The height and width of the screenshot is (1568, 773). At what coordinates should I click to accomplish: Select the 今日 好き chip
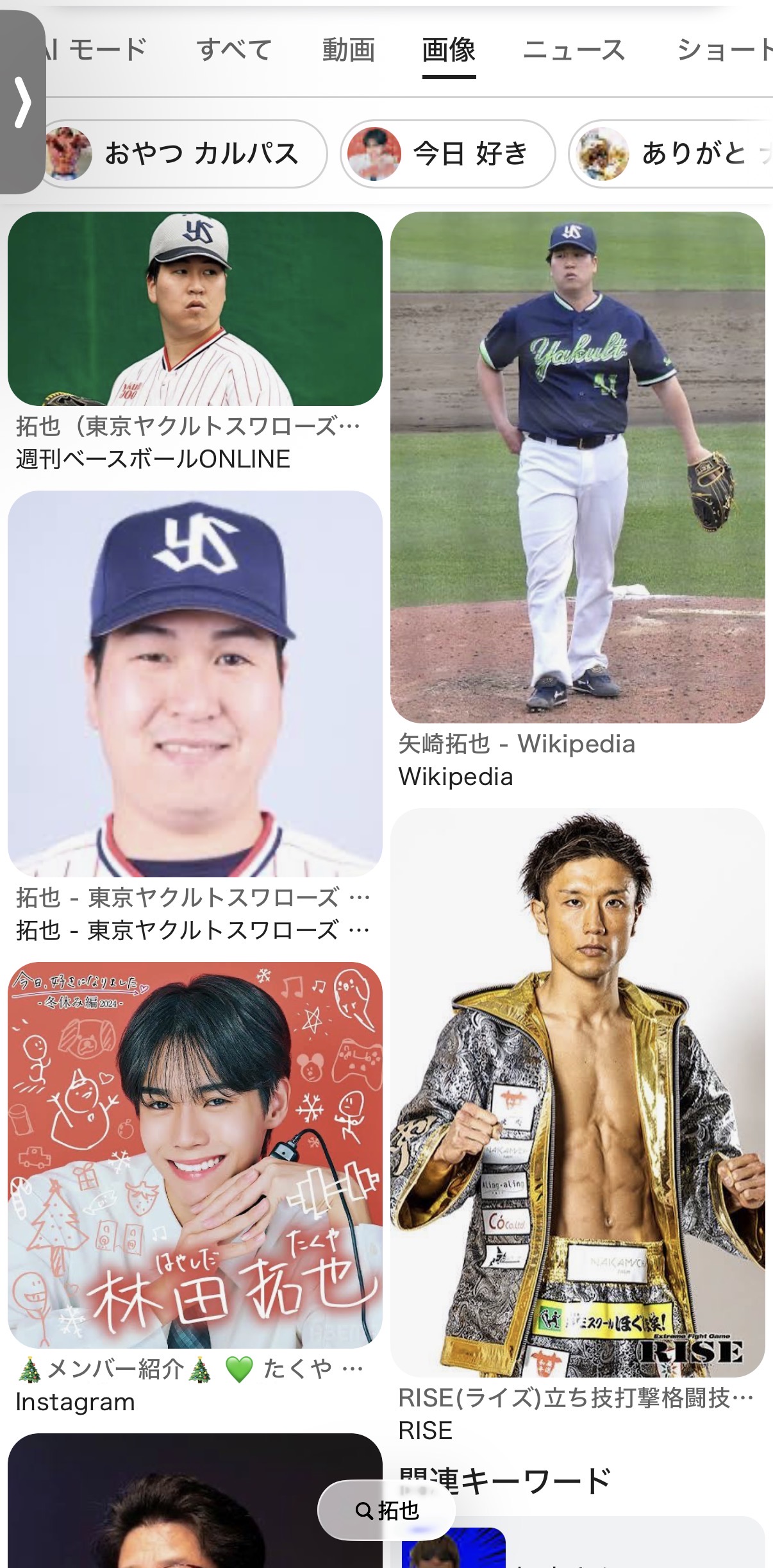point(447,154)
